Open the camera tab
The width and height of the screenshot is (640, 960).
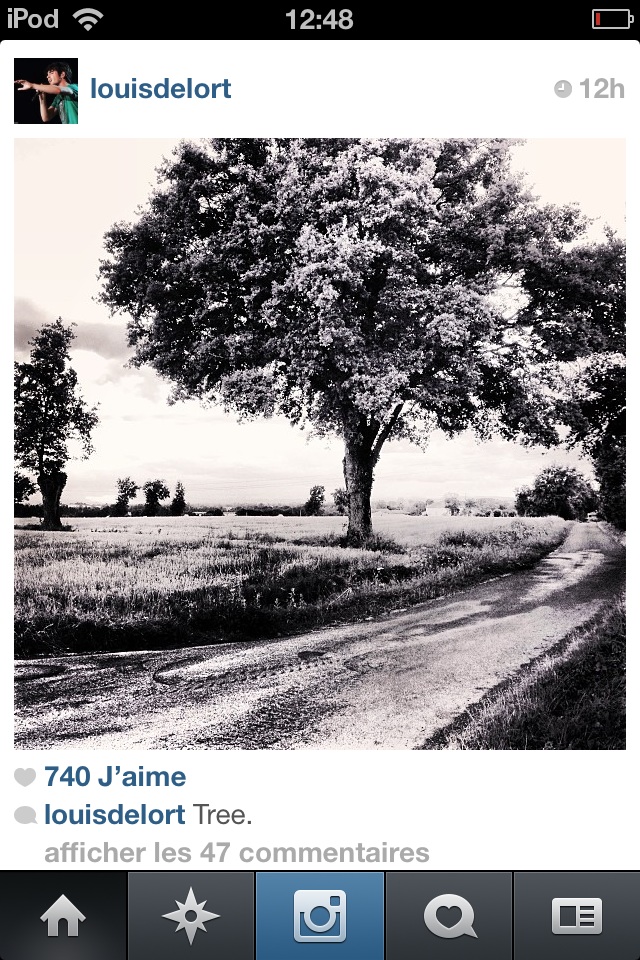[320, 916]
